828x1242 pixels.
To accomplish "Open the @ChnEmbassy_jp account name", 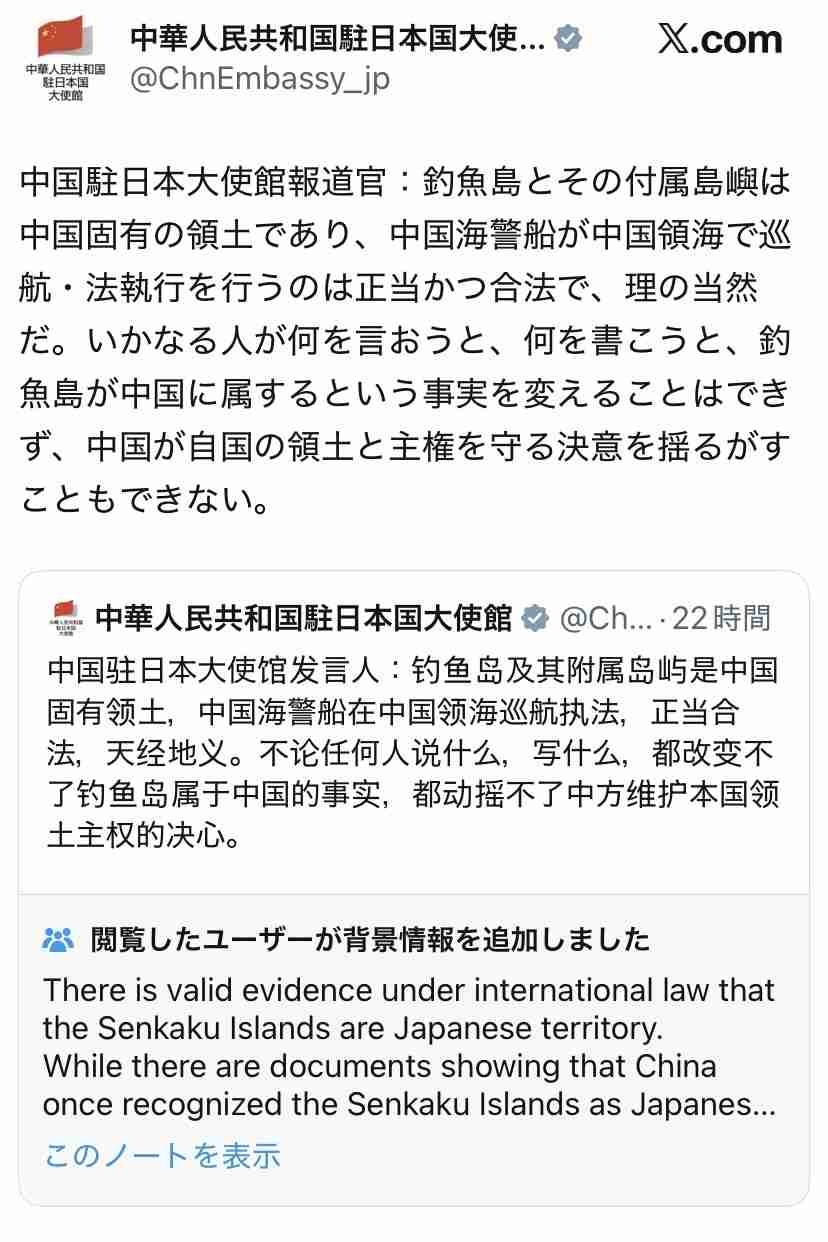I will (x=260, y=79).
